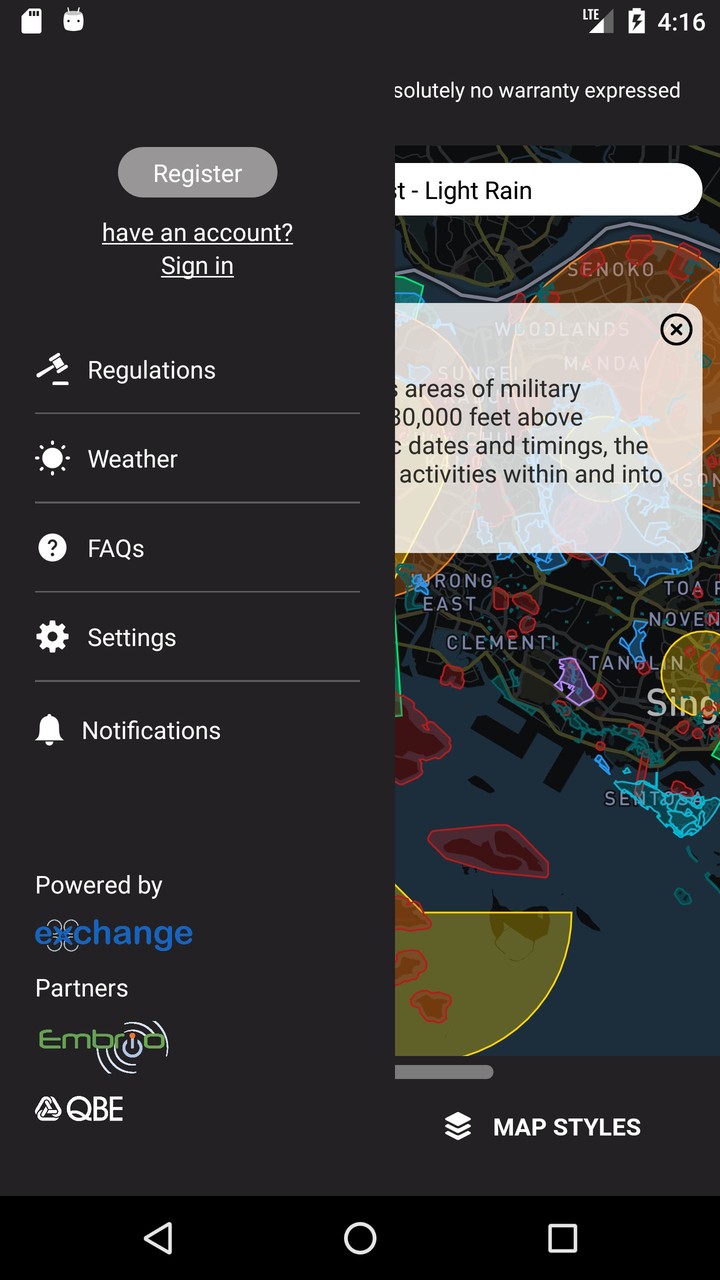Dismiss the military airspace info popup
The height and width of the screenshot is (1280, 720).
[676, 330]
